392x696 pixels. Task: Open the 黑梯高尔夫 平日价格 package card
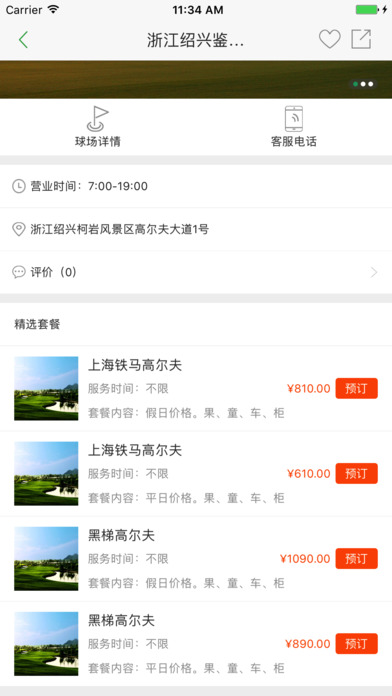pos(196,644)
